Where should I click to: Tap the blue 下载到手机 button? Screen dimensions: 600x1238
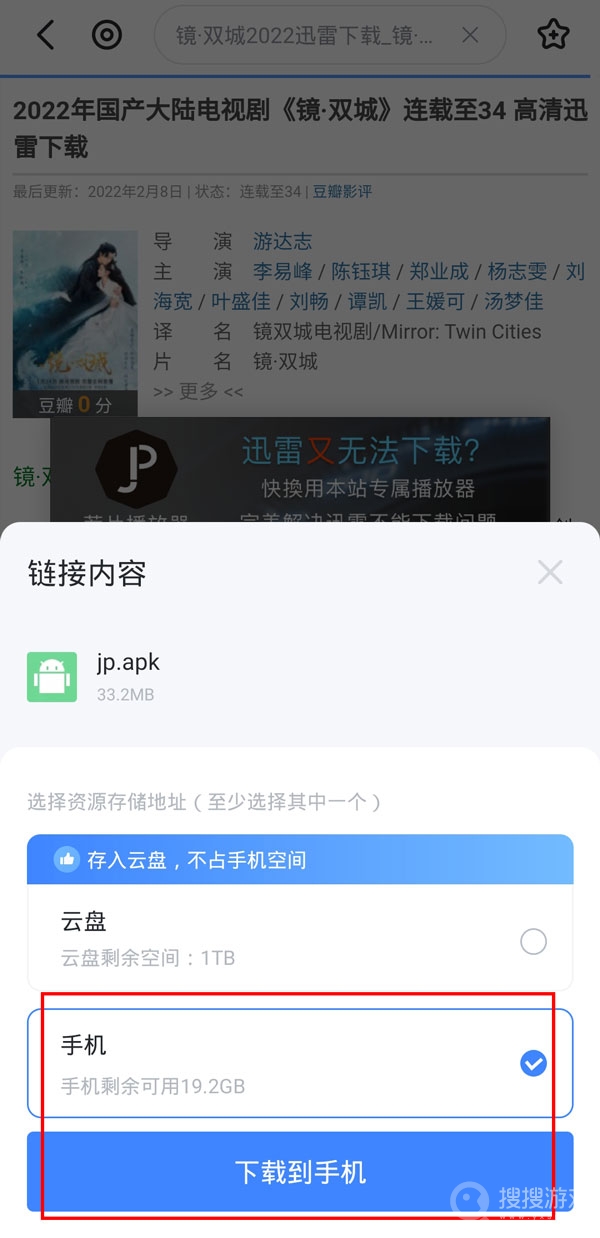coord(300,1172)
